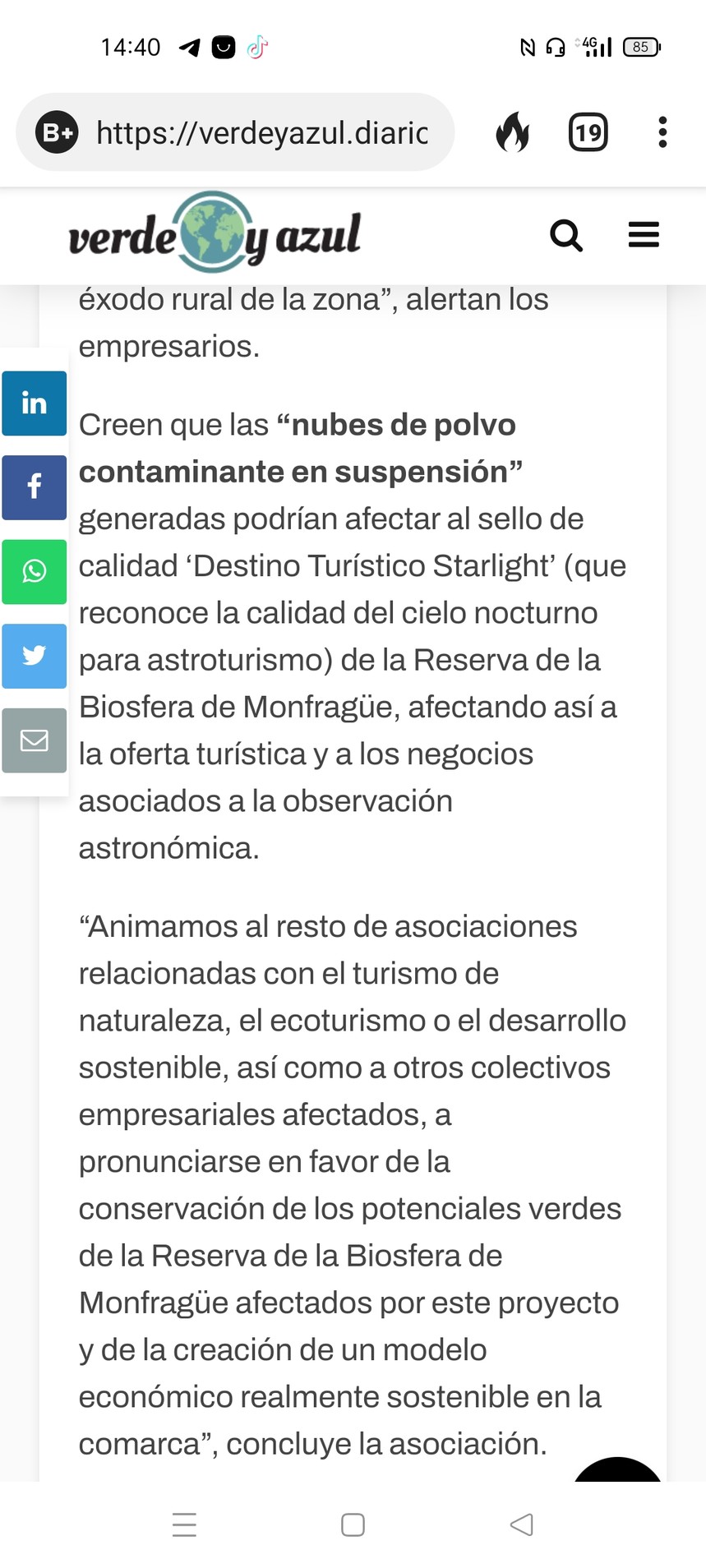Image resolution: width=706 pixels, height=1568 pixels.
Task: Go to the system home screen
Action: (x=353, y=1525)
